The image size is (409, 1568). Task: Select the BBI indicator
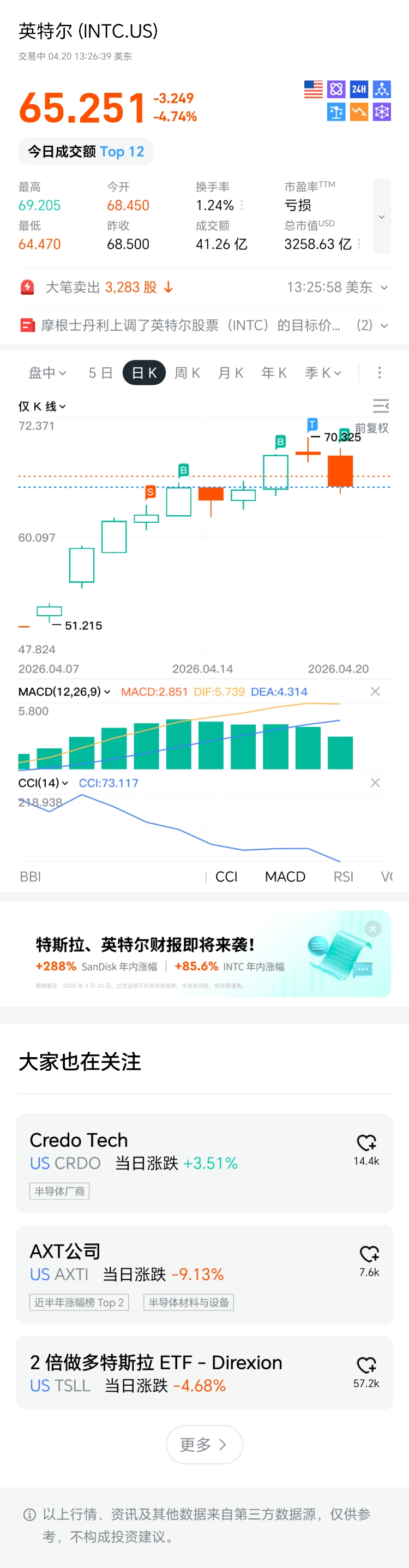click(x=31, y=877)
